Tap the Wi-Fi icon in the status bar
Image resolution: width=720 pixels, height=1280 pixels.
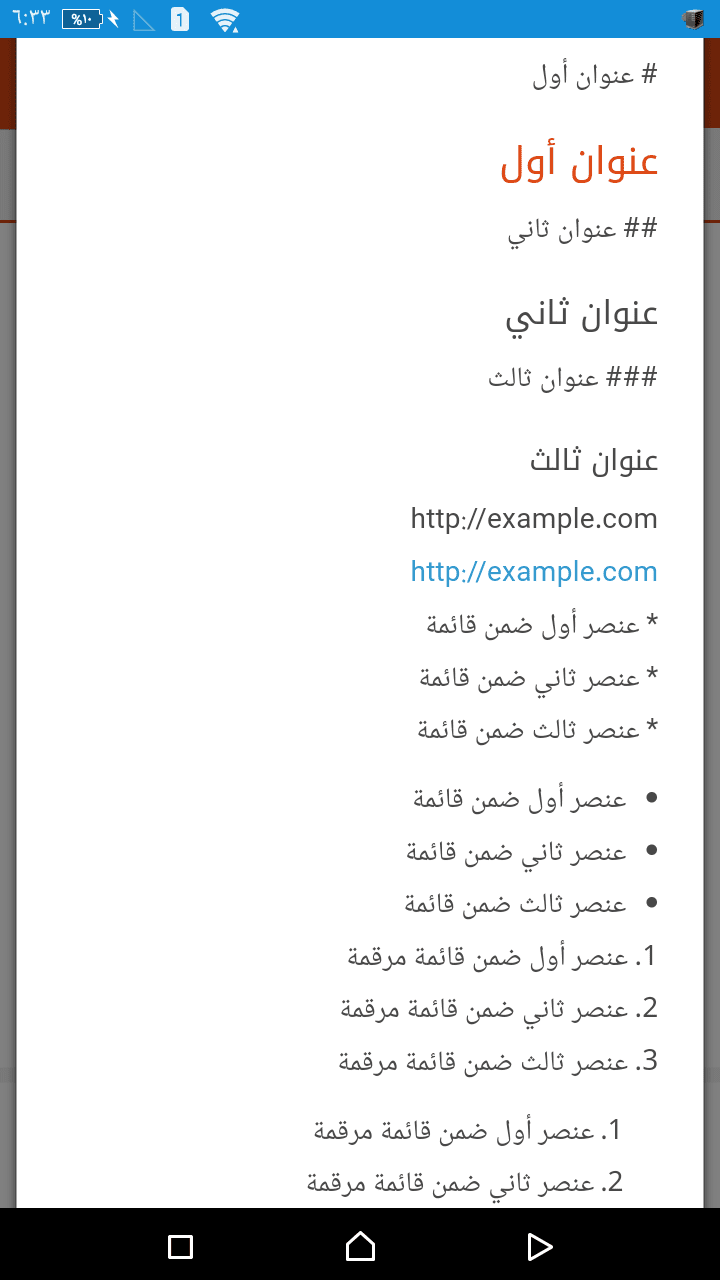coord(226,17)
